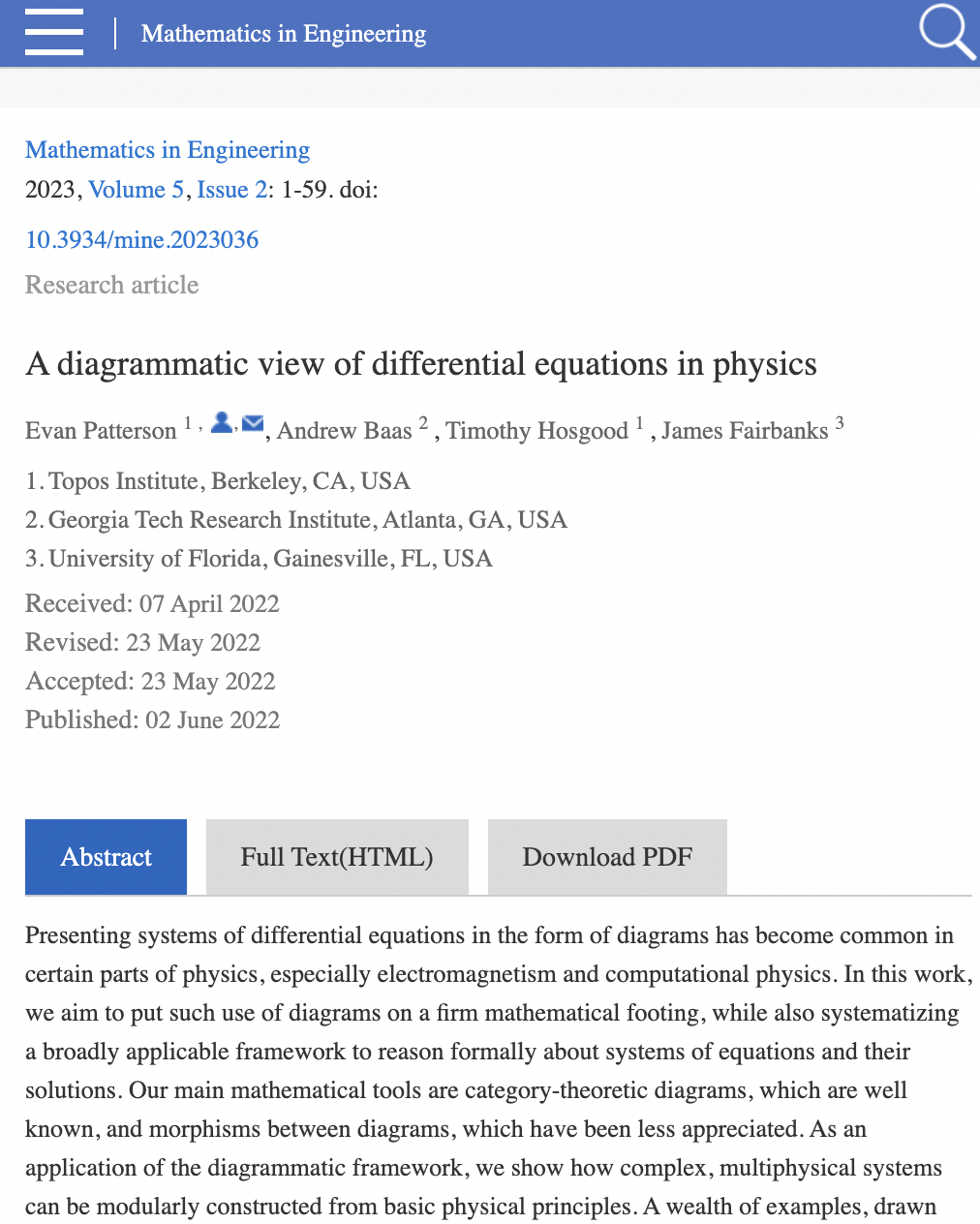Open the DOI link 10.3934/mine.2023036
This screenshot has height=1224, width=980.
142,240
